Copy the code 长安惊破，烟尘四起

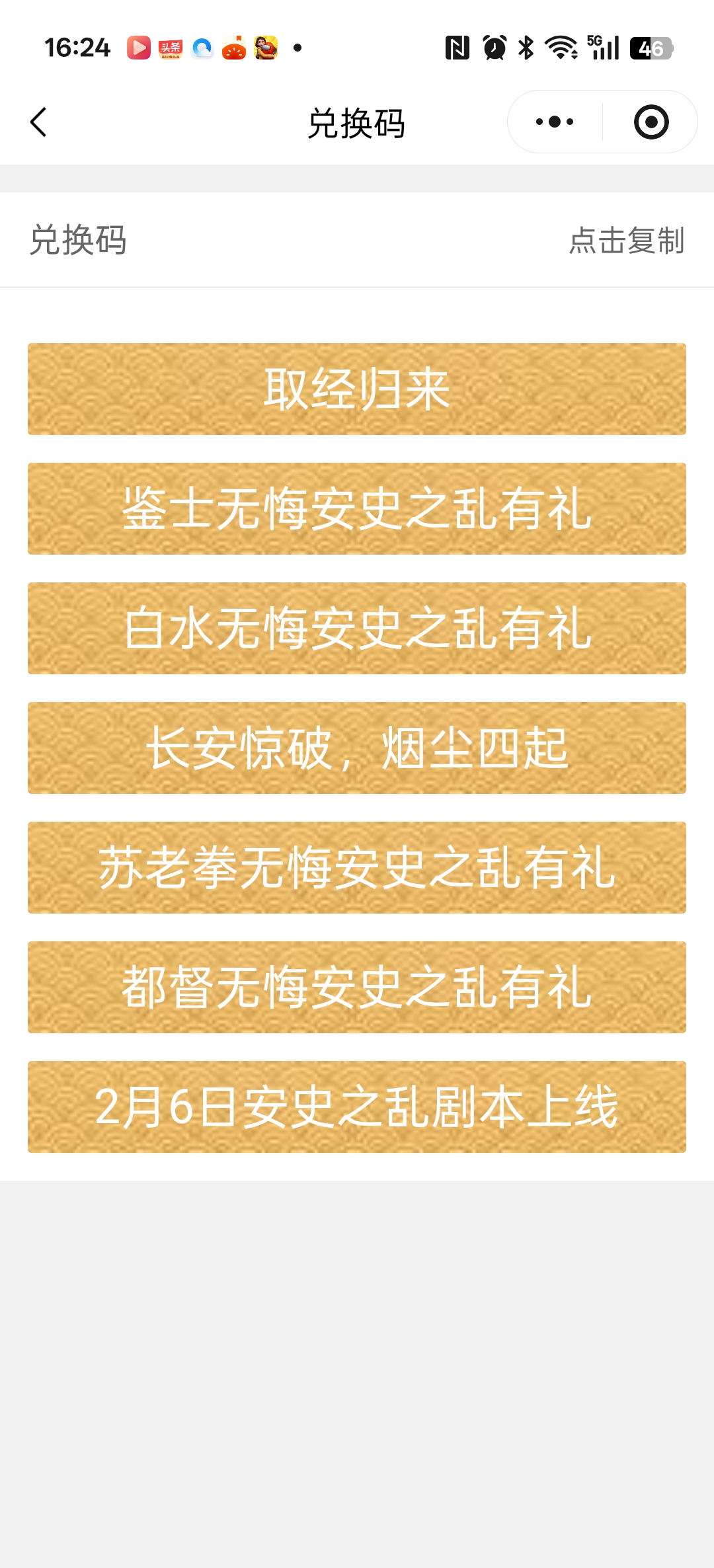[357, 748]
